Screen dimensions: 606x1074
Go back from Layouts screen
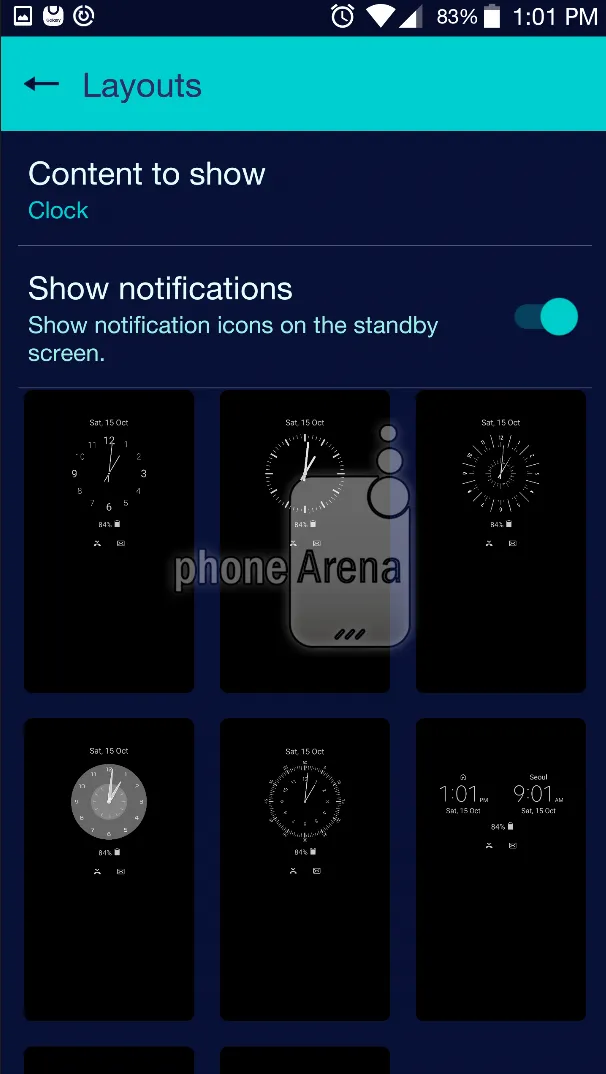[42, 85]
